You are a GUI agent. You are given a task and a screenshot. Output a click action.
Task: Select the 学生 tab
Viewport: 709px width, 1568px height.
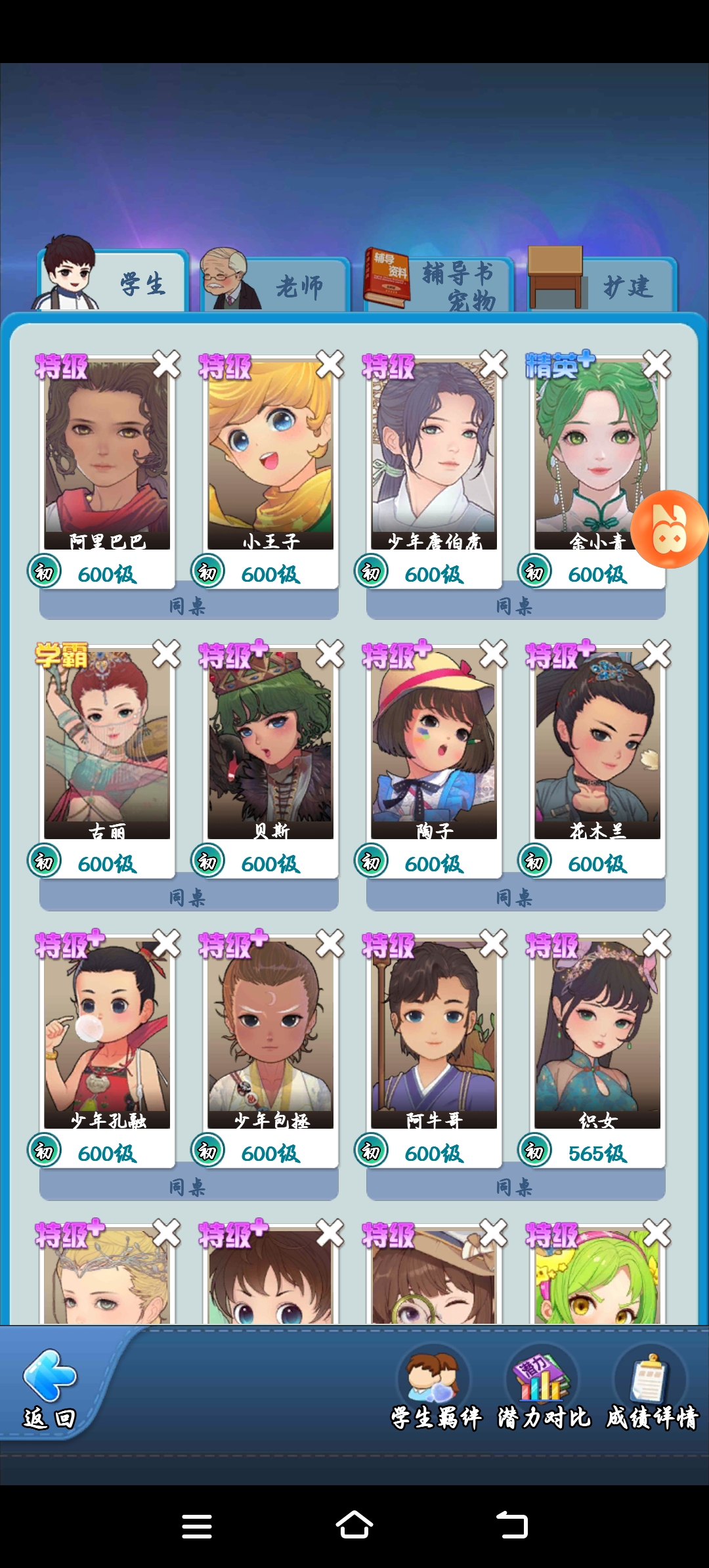(x=112, y=282)
